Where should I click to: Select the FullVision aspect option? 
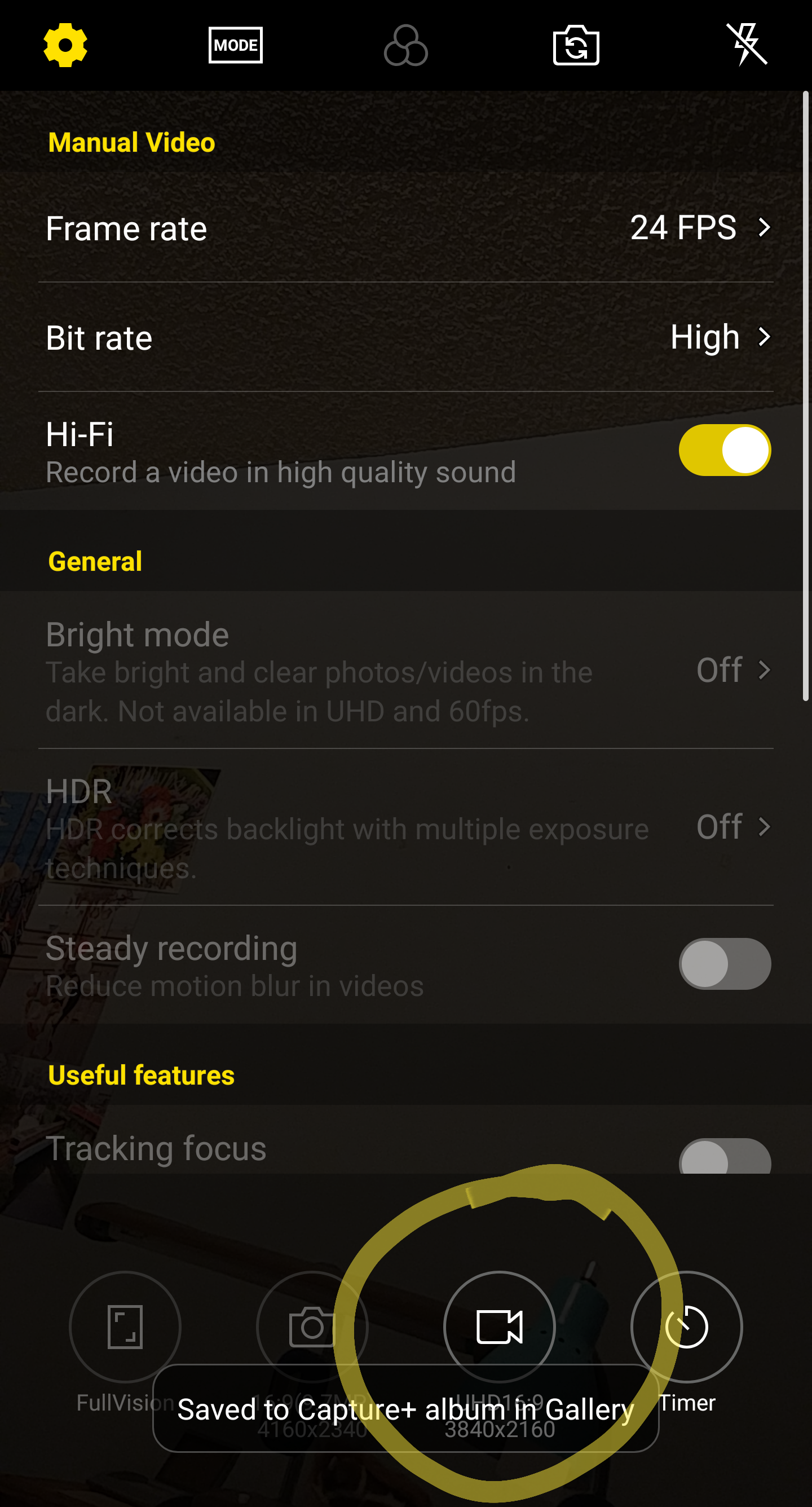click(x=125, y=1326)
